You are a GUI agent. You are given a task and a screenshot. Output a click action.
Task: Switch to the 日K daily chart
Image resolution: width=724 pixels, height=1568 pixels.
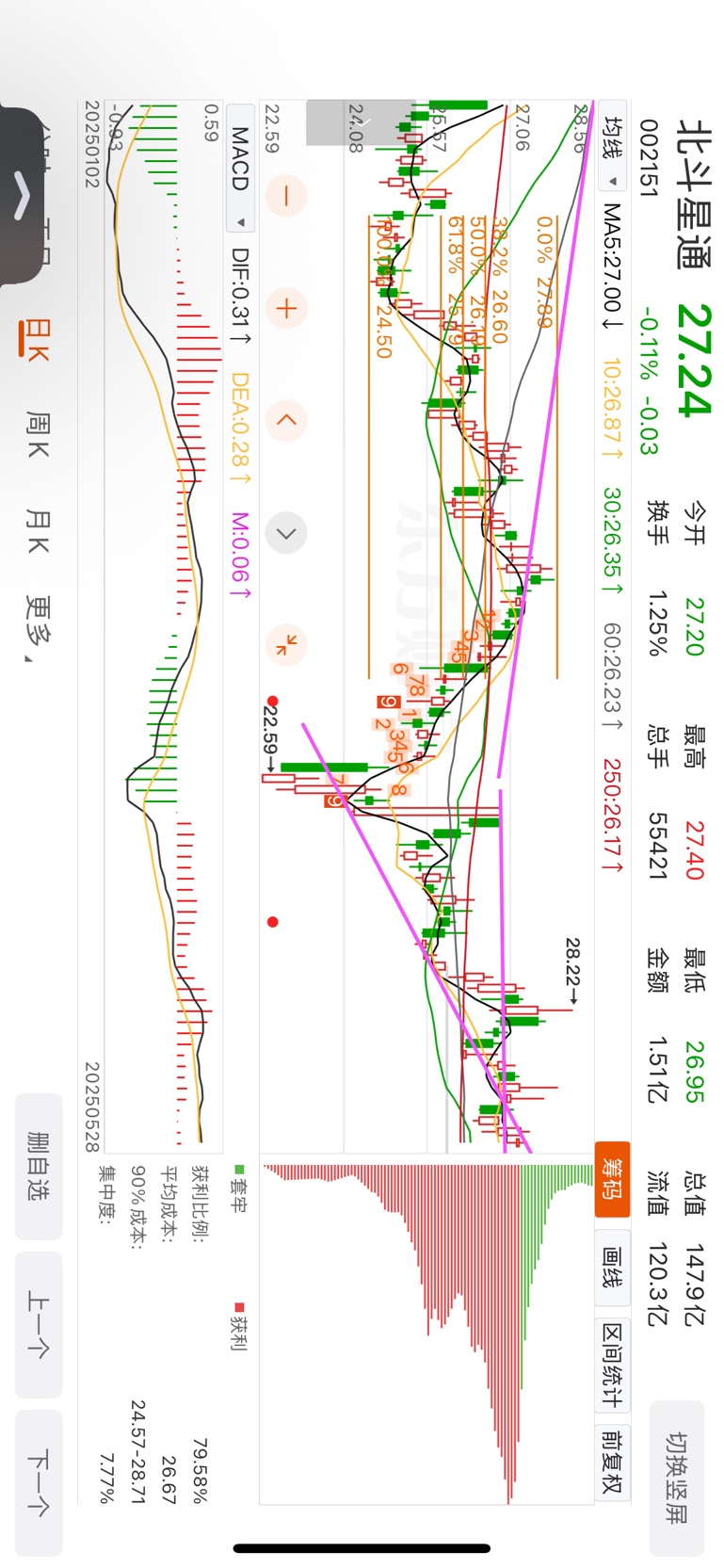pos(36,337)
